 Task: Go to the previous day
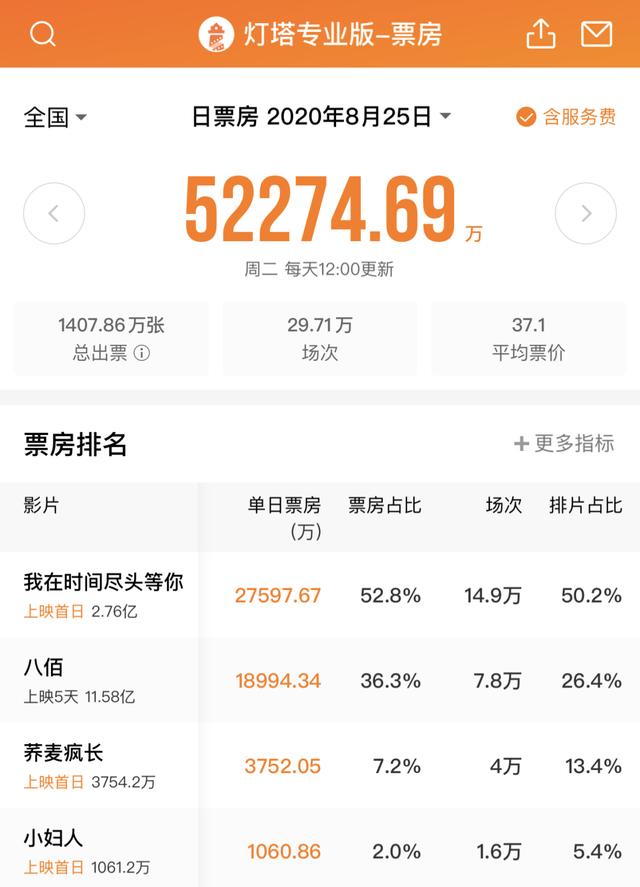click(x=54, y=213)
